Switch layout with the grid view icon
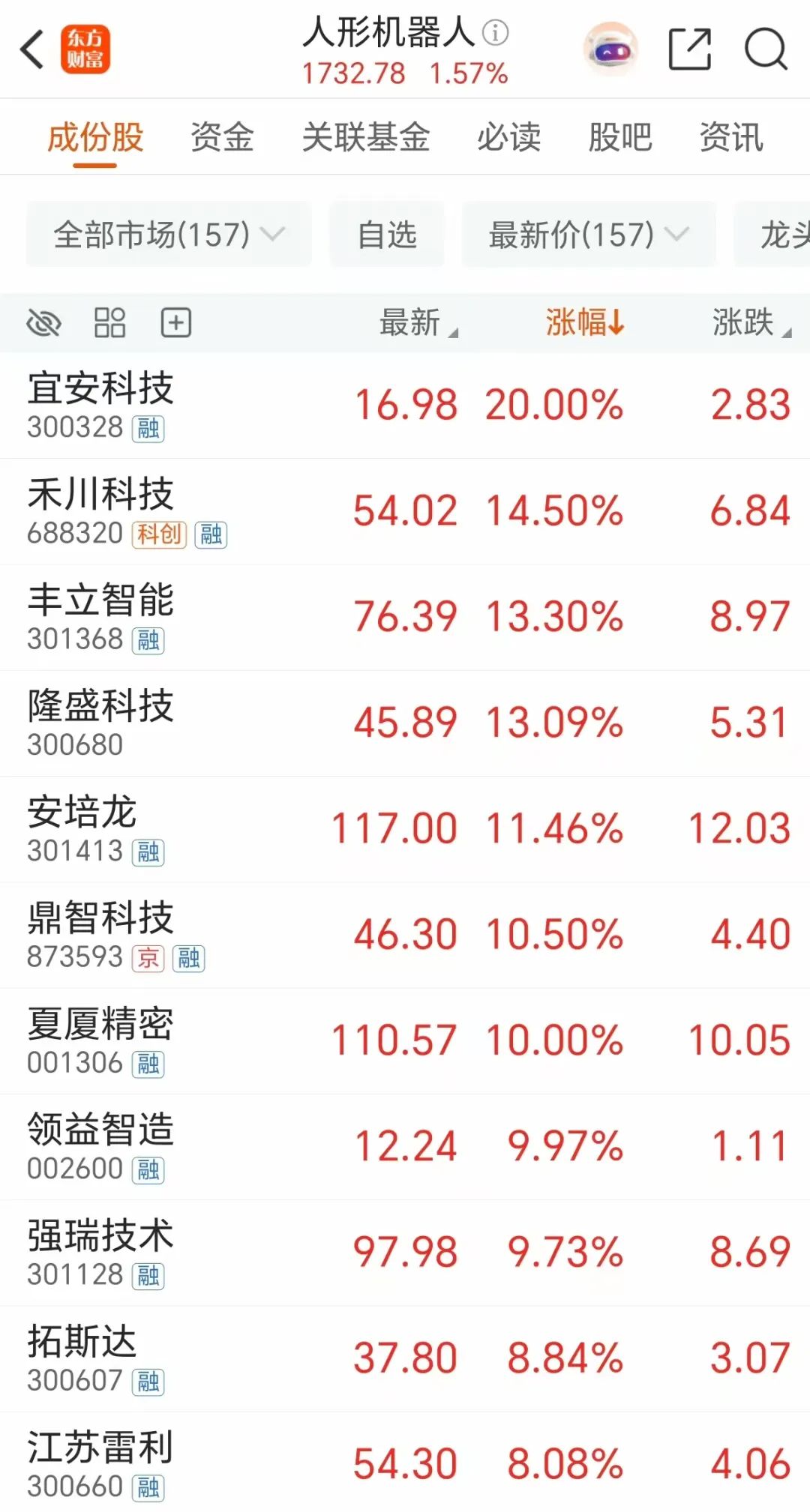The image size is (810, 1512). 109,322
